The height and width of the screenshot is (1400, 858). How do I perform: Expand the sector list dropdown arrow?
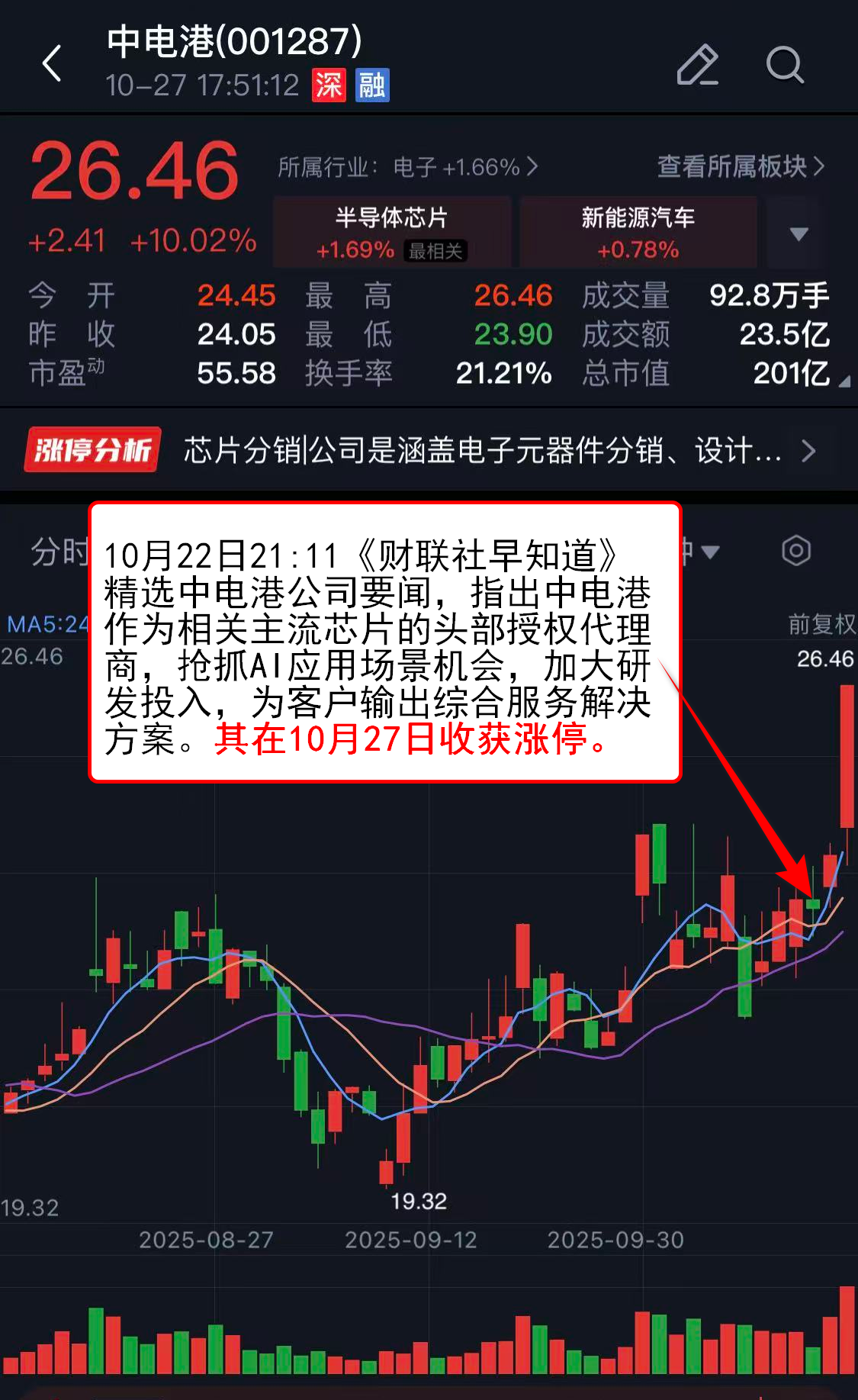[x=798, y=233]
